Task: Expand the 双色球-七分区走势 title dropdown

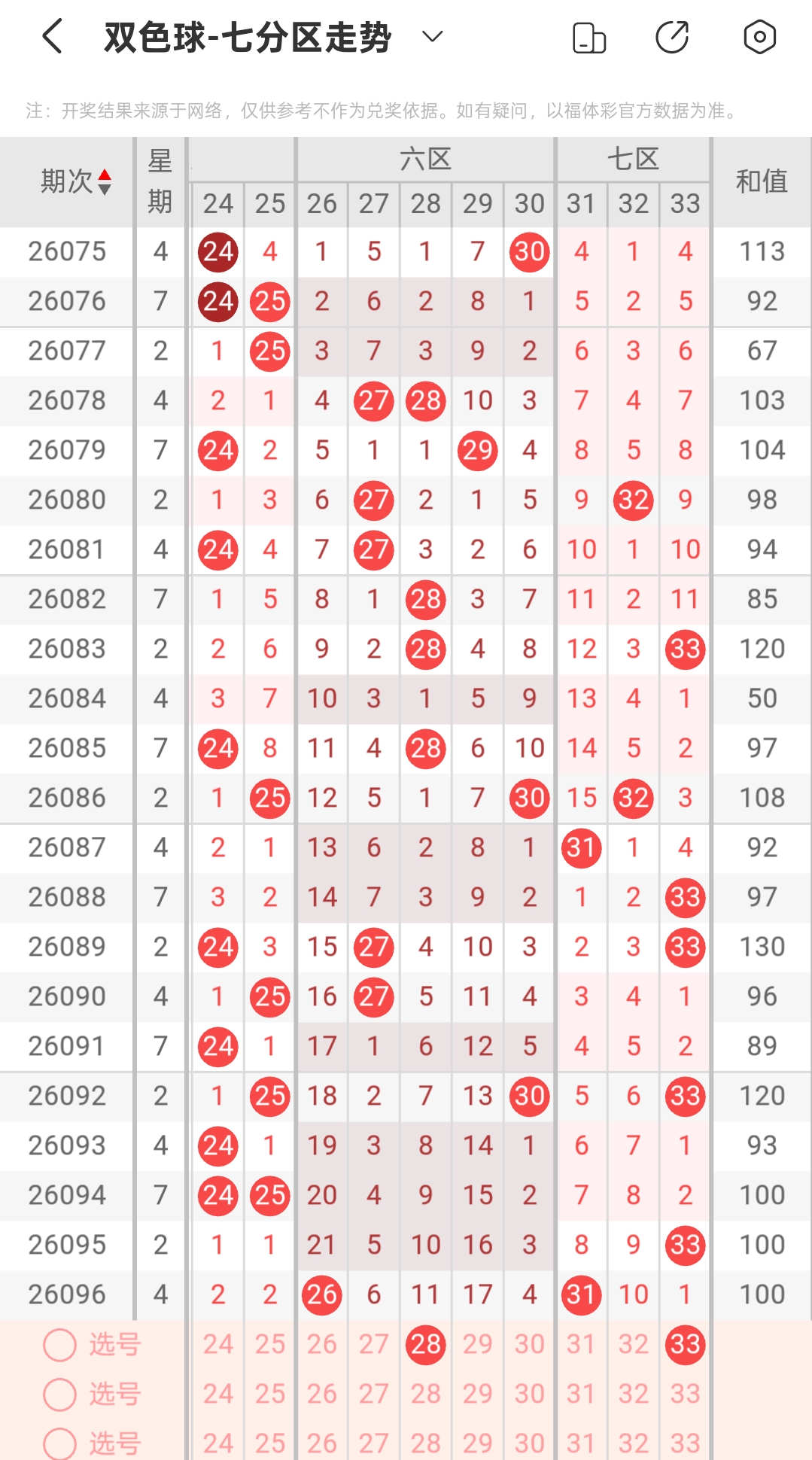Action: 432,36
